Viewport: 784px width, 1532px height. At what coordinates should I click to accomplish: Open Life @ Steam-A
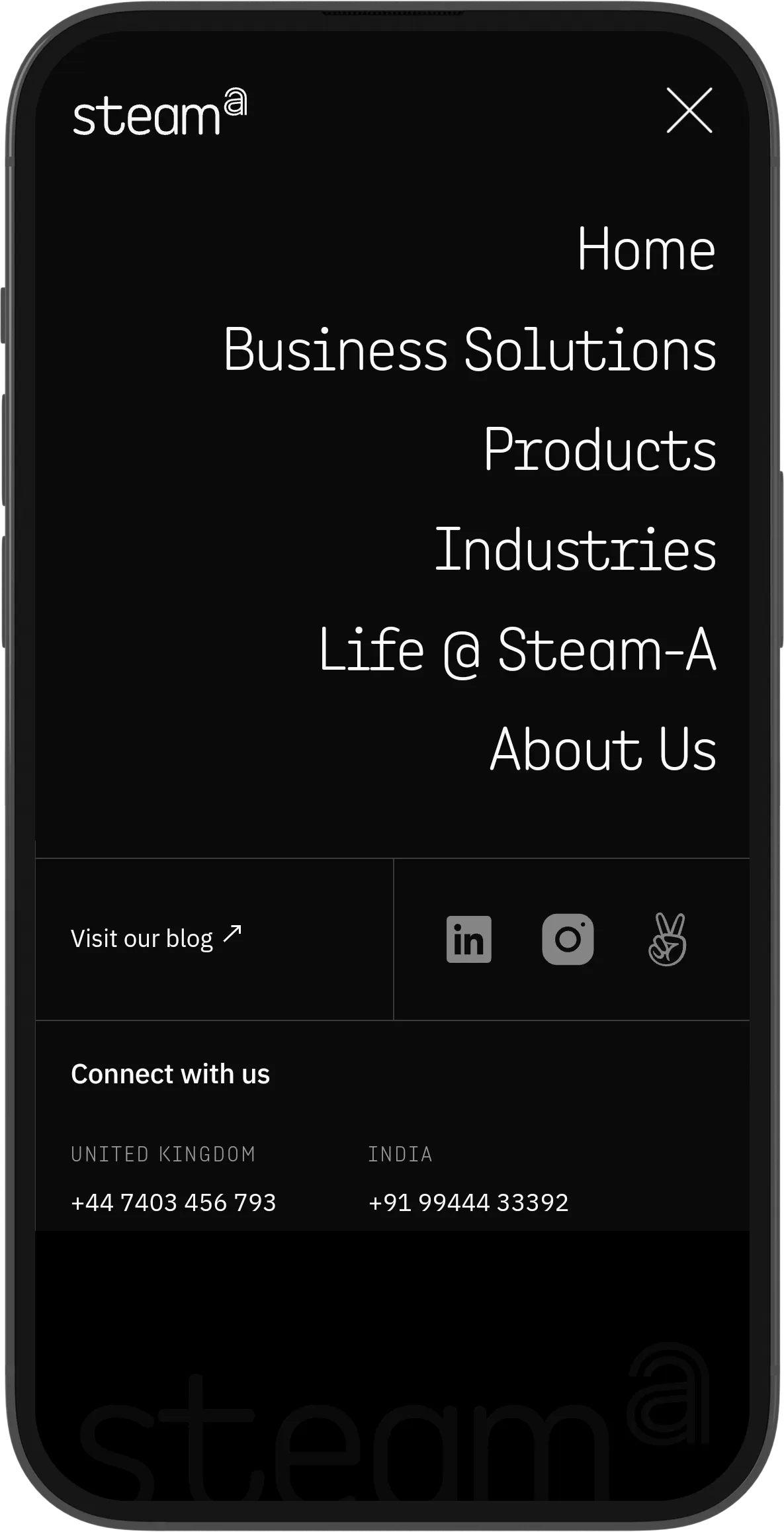click(x=517, y=650)
